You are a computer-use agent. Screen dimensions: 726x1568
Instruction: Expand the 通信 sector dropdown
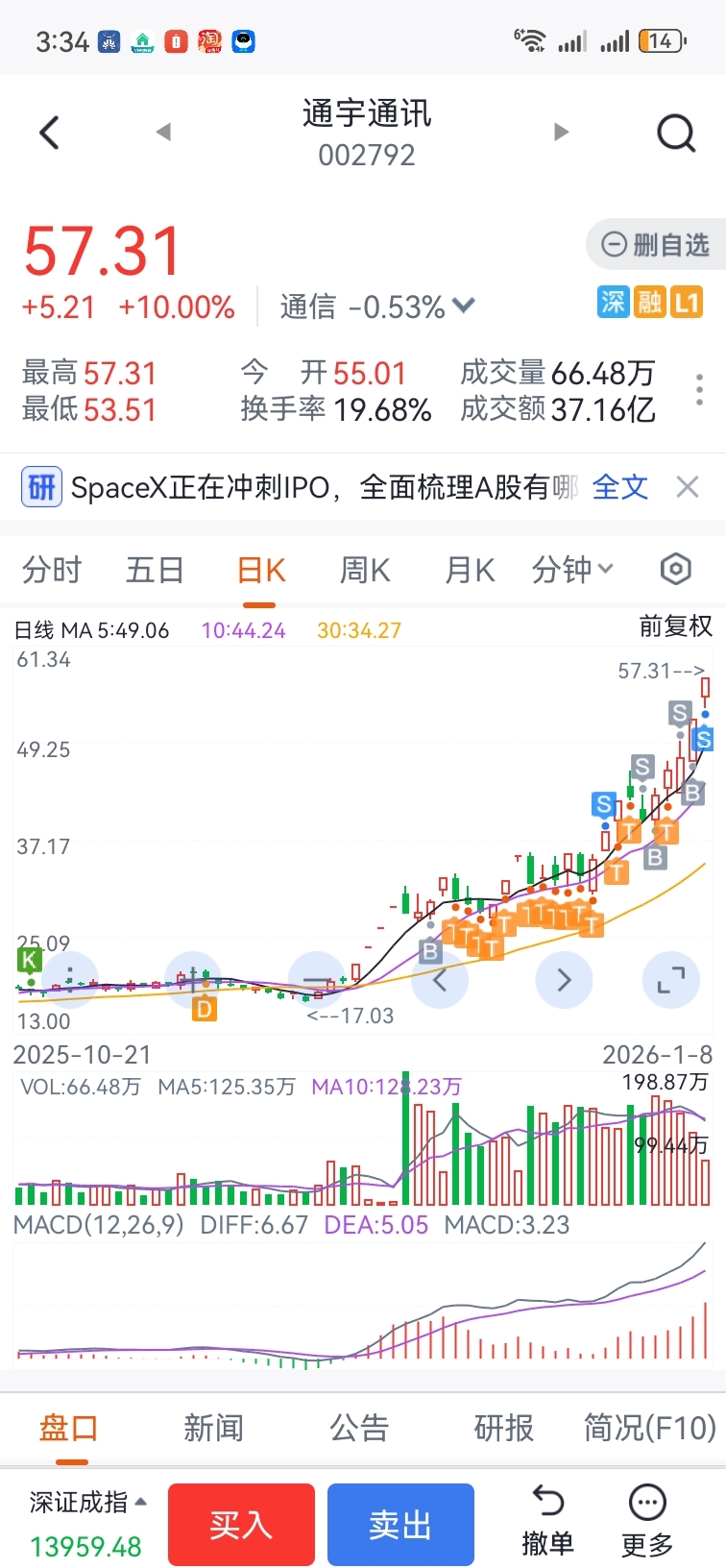pos(464,306)
